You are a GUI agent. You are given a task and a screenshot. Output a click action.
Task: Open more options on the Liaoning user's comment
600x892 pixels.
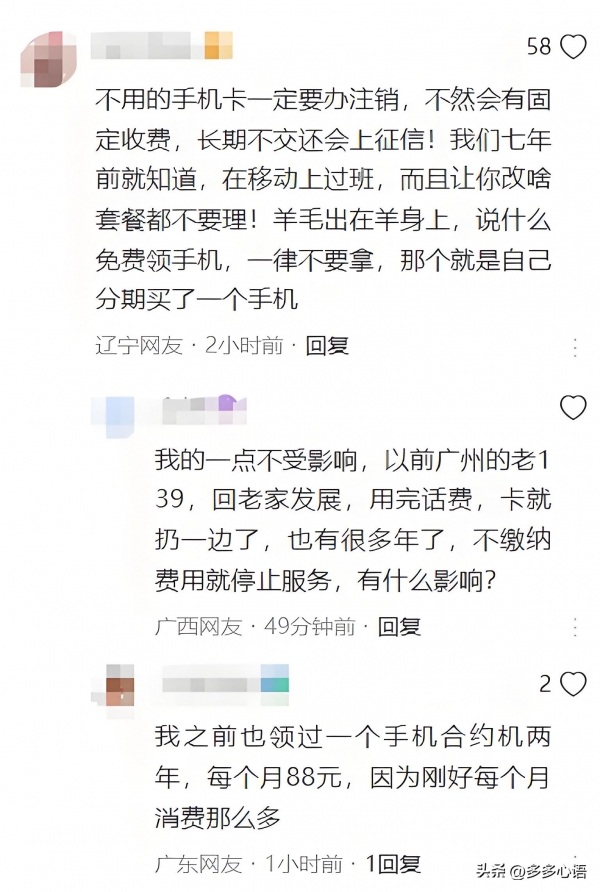pyautogui.click(x=575, y=347)
